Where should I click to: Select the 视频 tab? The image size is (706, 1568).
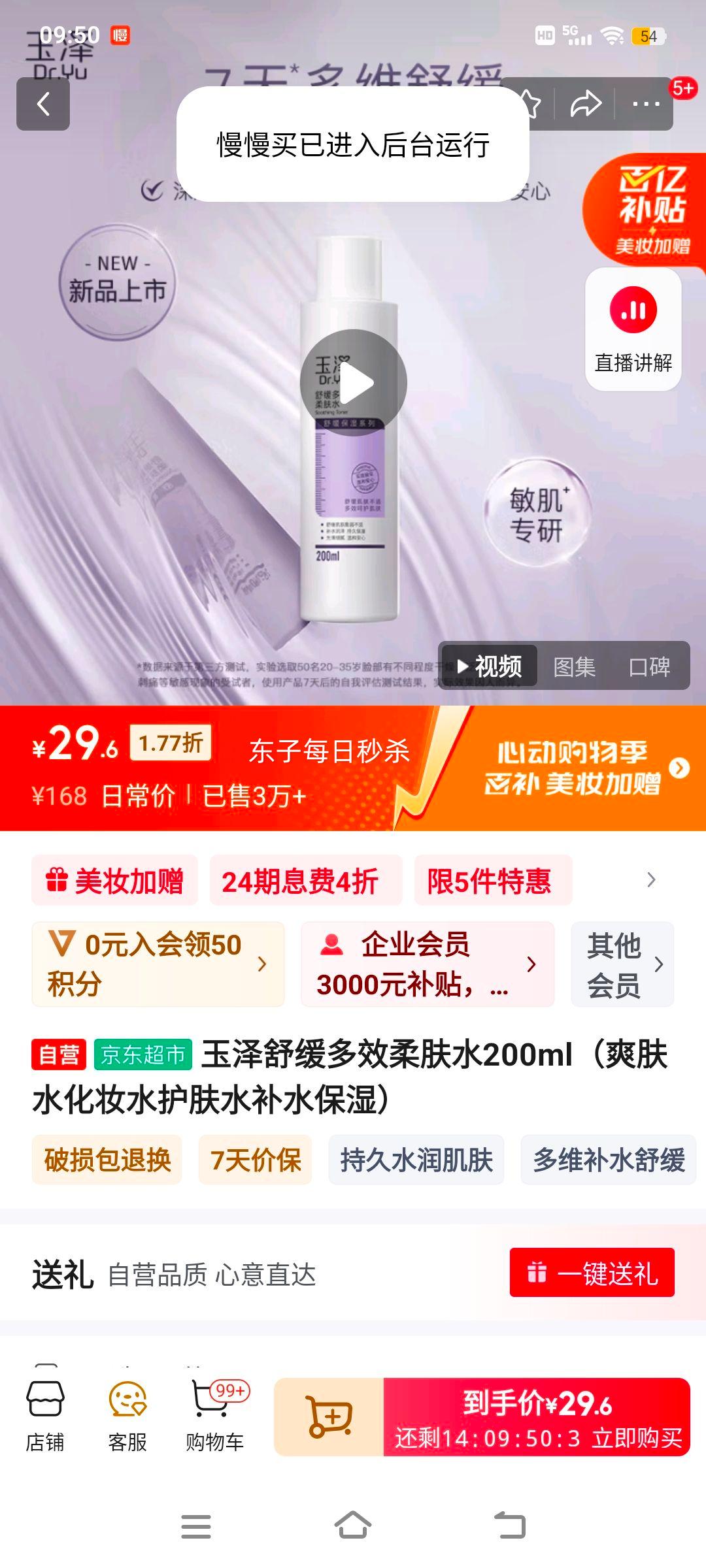coord(490,666)
